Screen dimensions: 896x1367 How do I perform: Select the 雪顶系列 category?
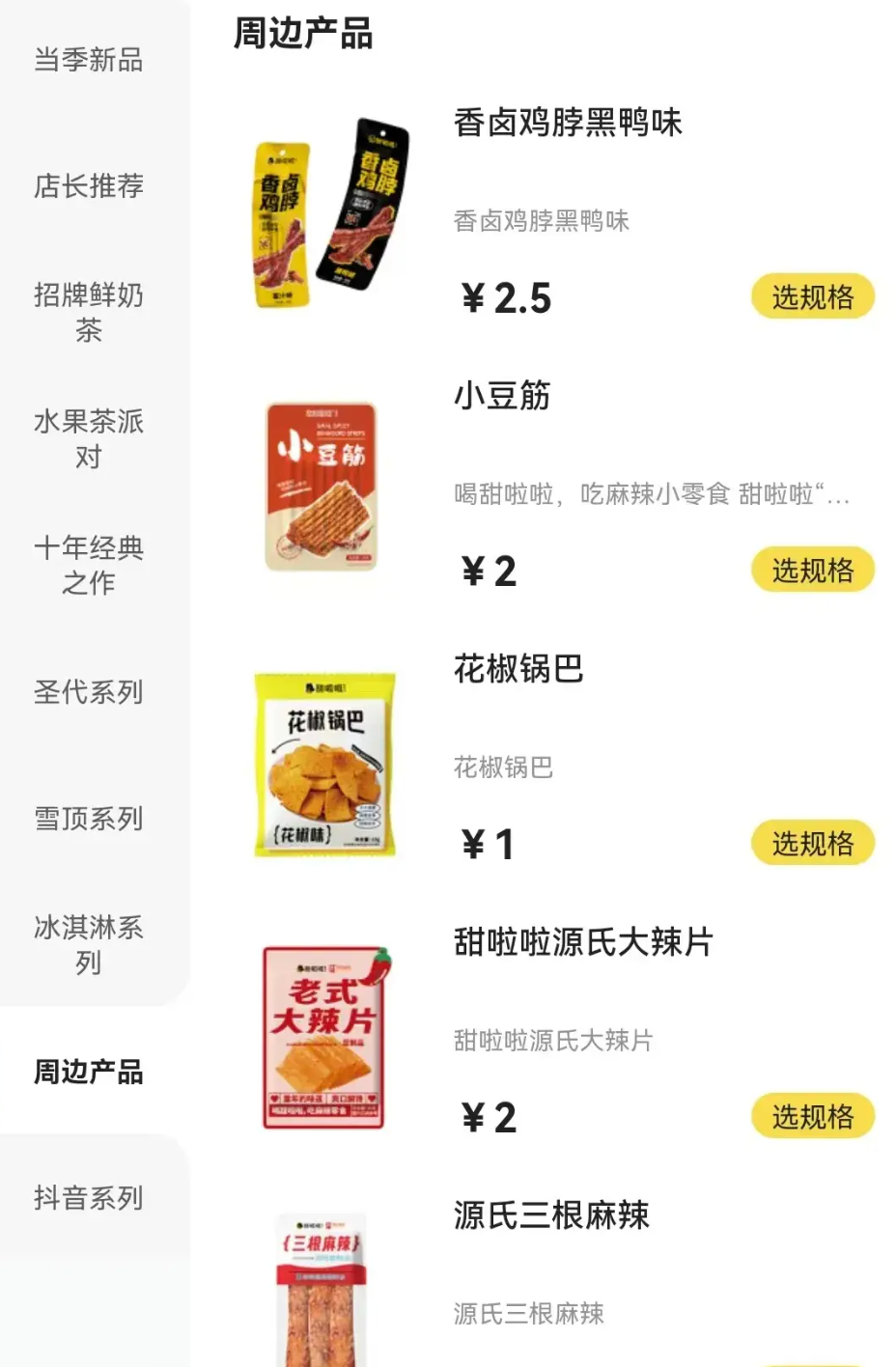click(x=89, y=818)
